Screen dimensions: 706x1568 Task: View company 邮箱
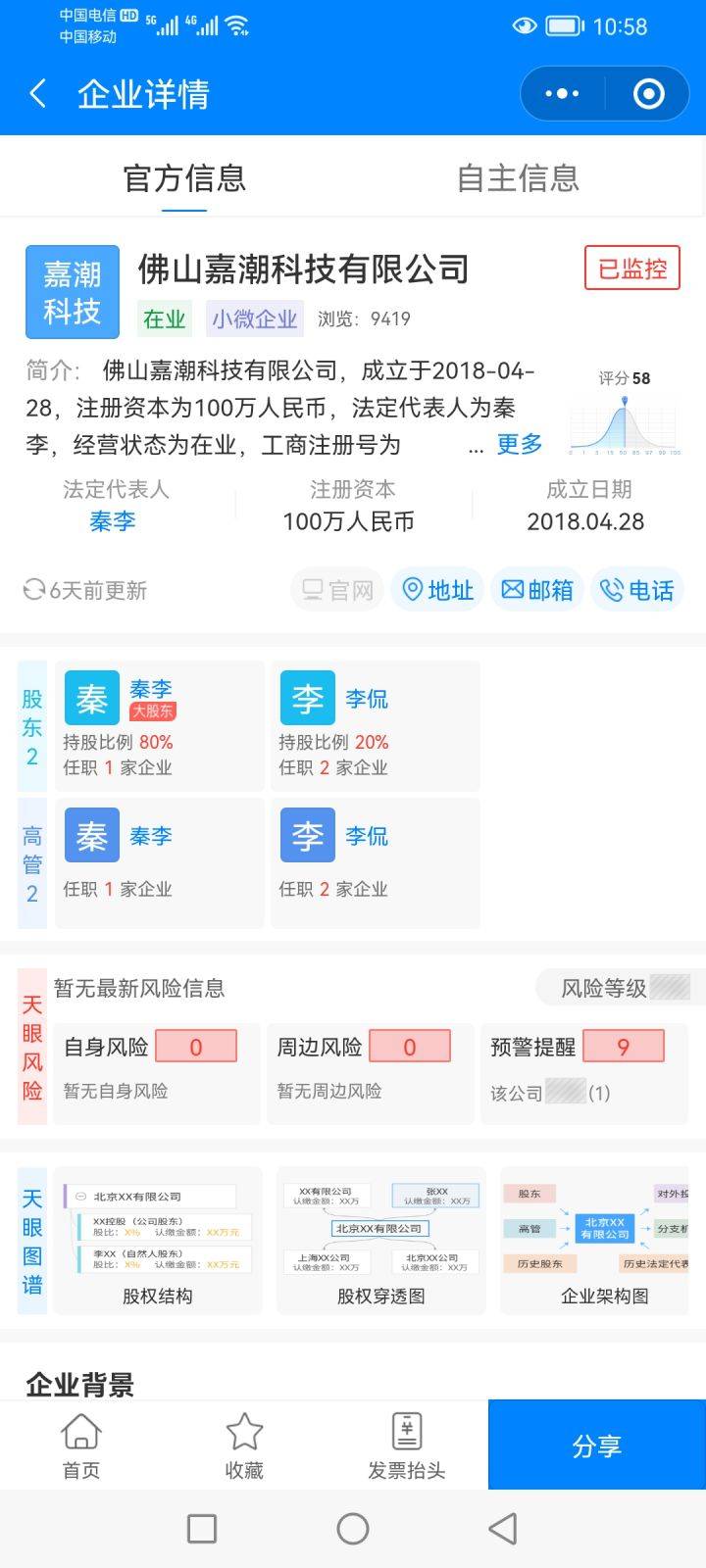[x=536, y=590]
